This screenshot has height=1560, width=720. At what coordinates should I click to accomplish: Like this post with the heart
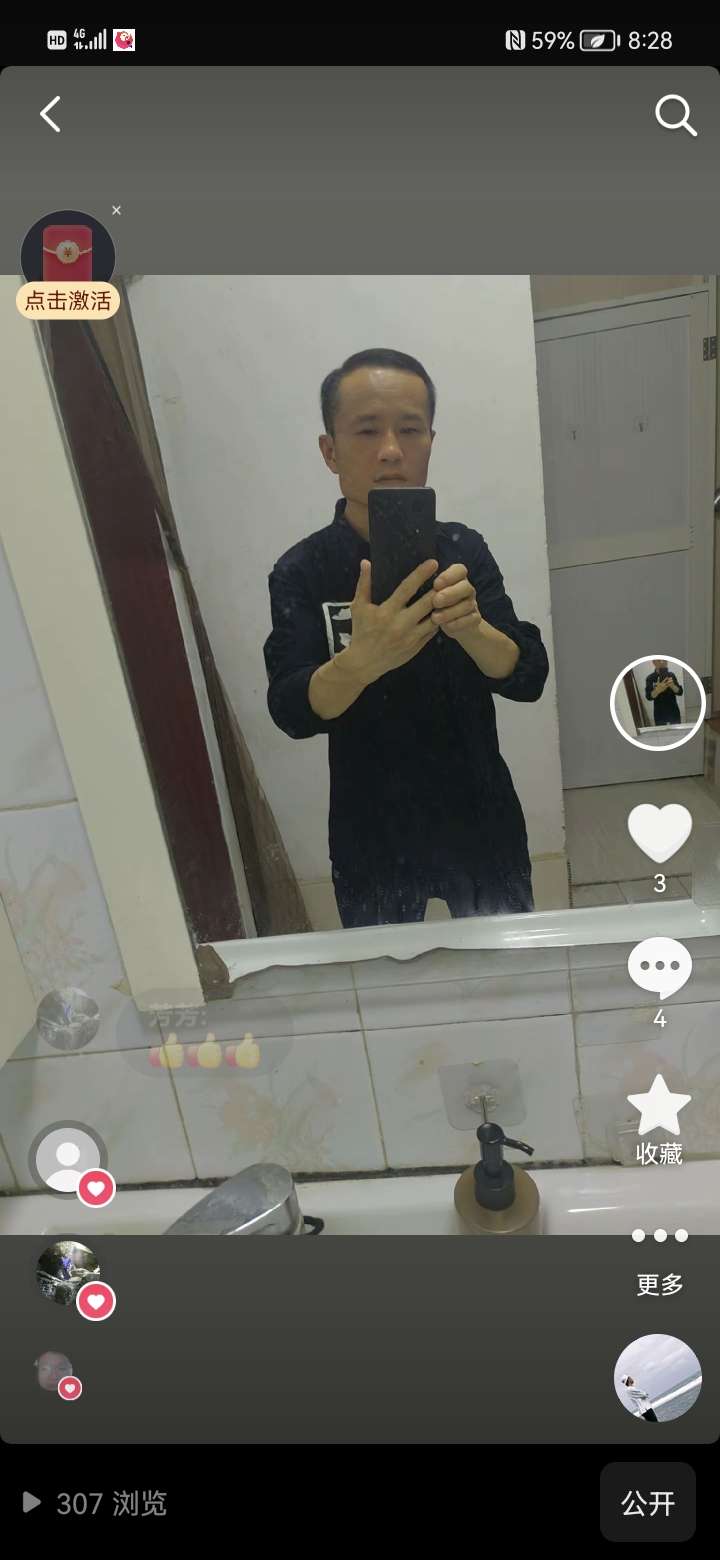[659, 832]
